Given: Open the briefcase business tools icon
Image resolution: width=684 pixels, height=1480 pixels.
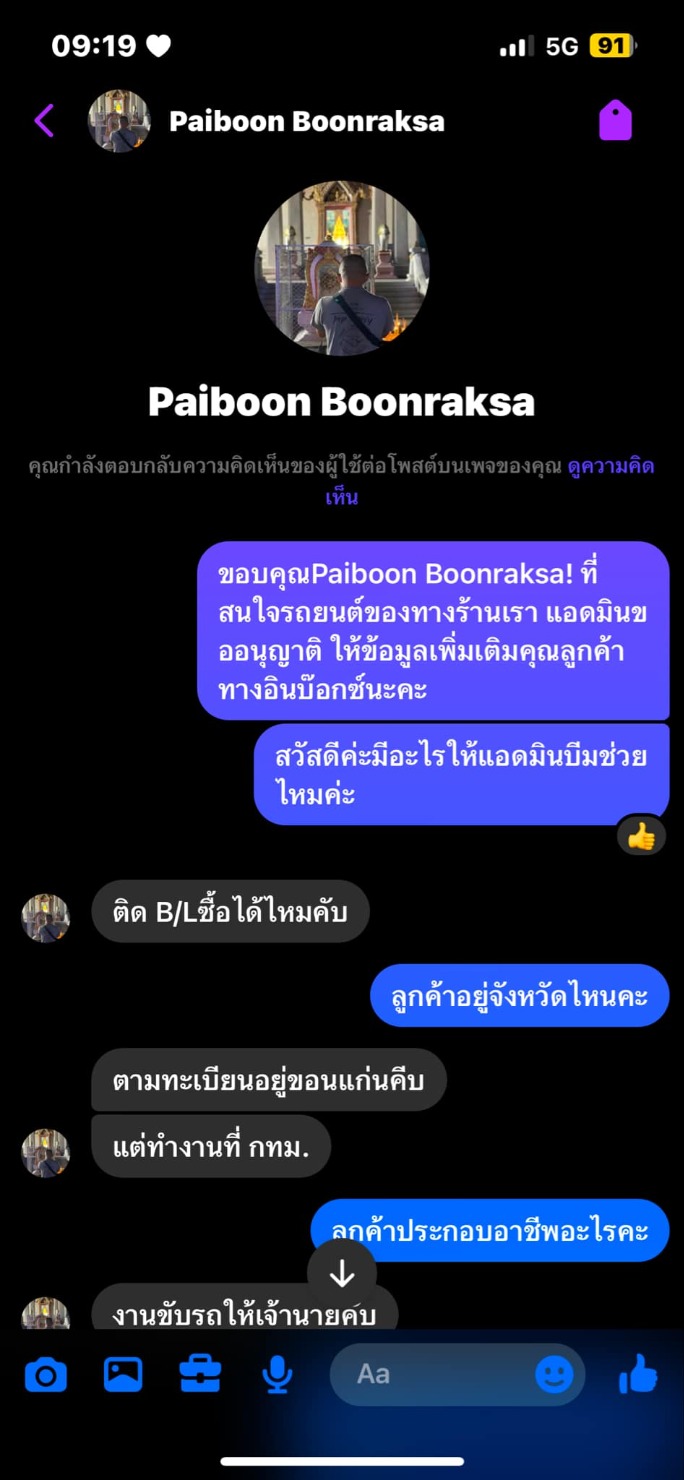Looking at the screenshot, I should coord(200,1376).
